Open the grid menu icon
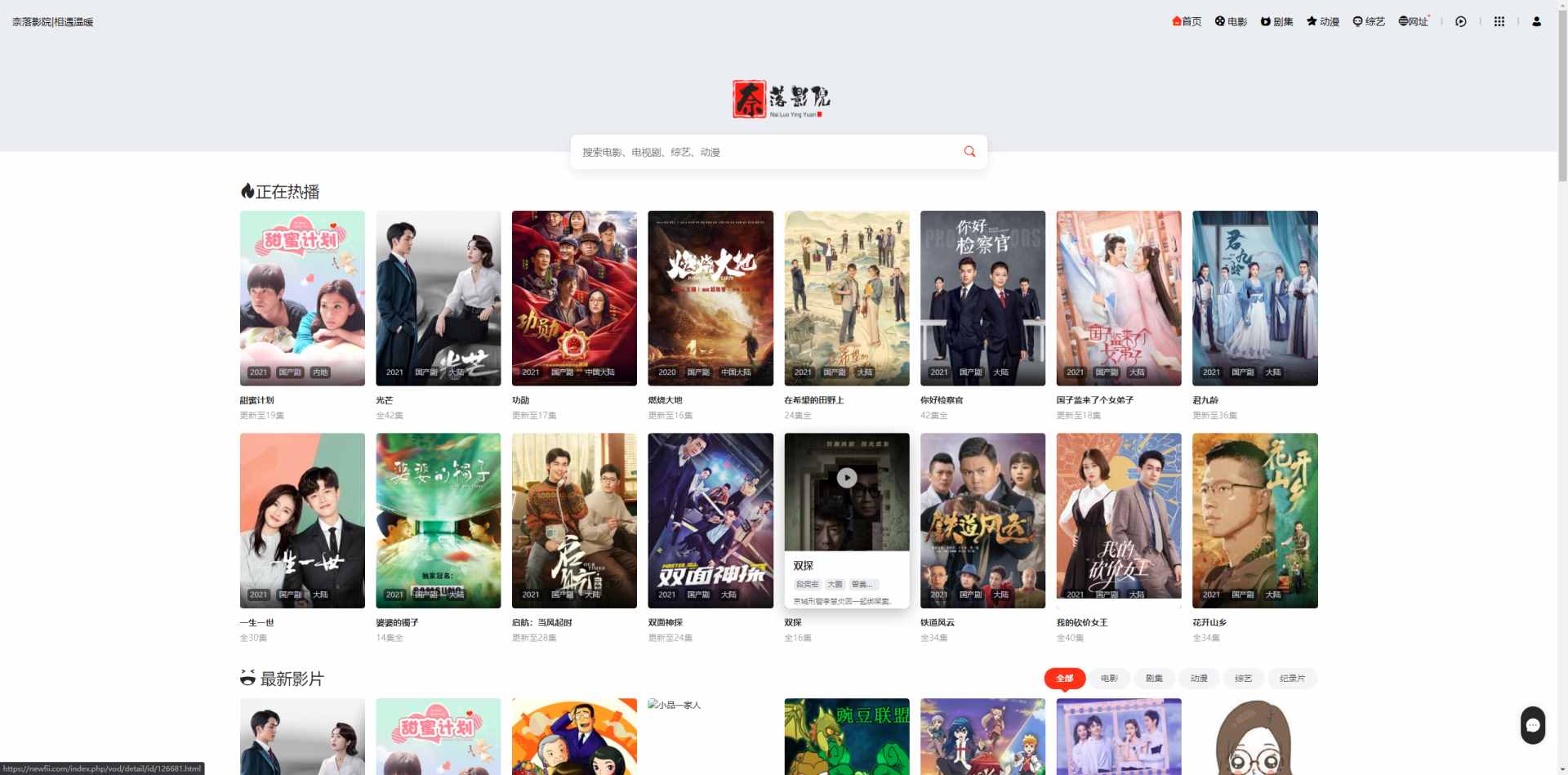1568x775 pixels. click(1499, 22)
